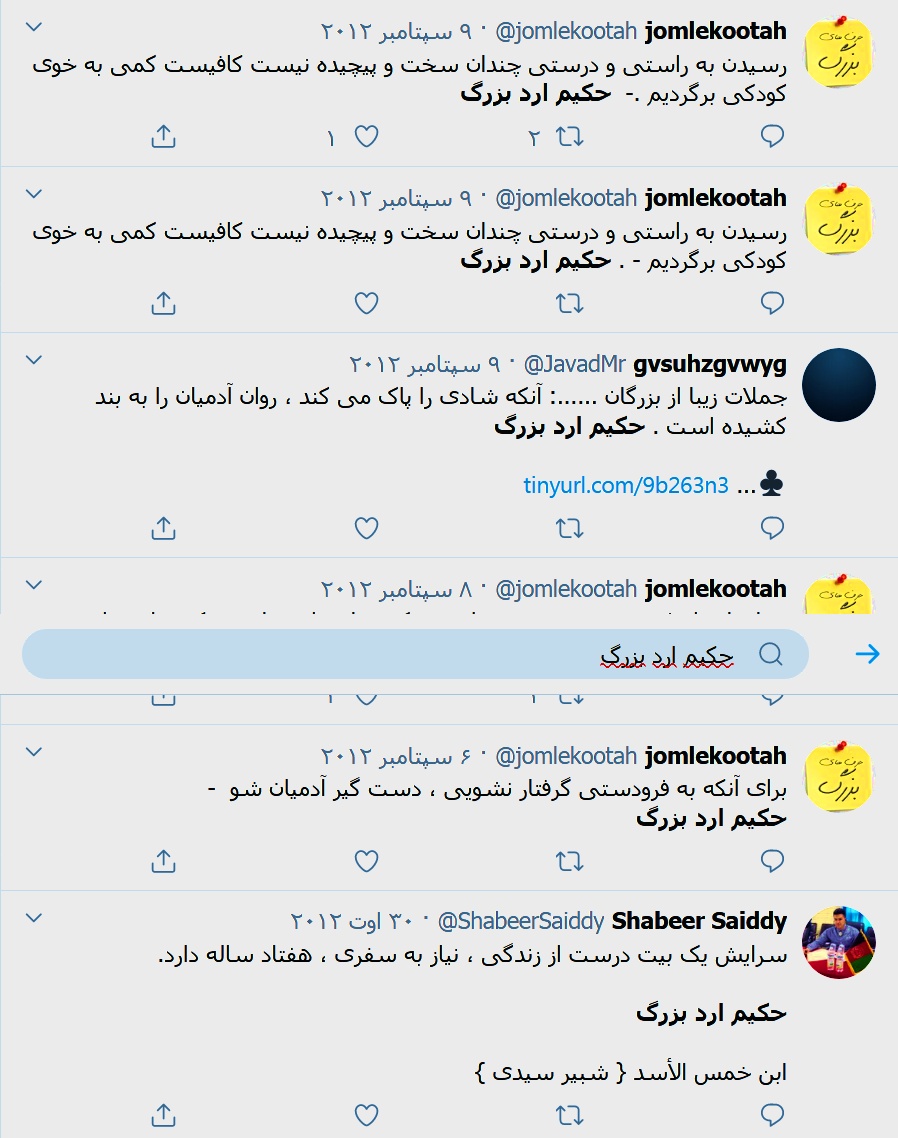Expand the chevron menu on gvsuhzgvwyg's tweet
The image size is (898, 1138).
point(34,359)
